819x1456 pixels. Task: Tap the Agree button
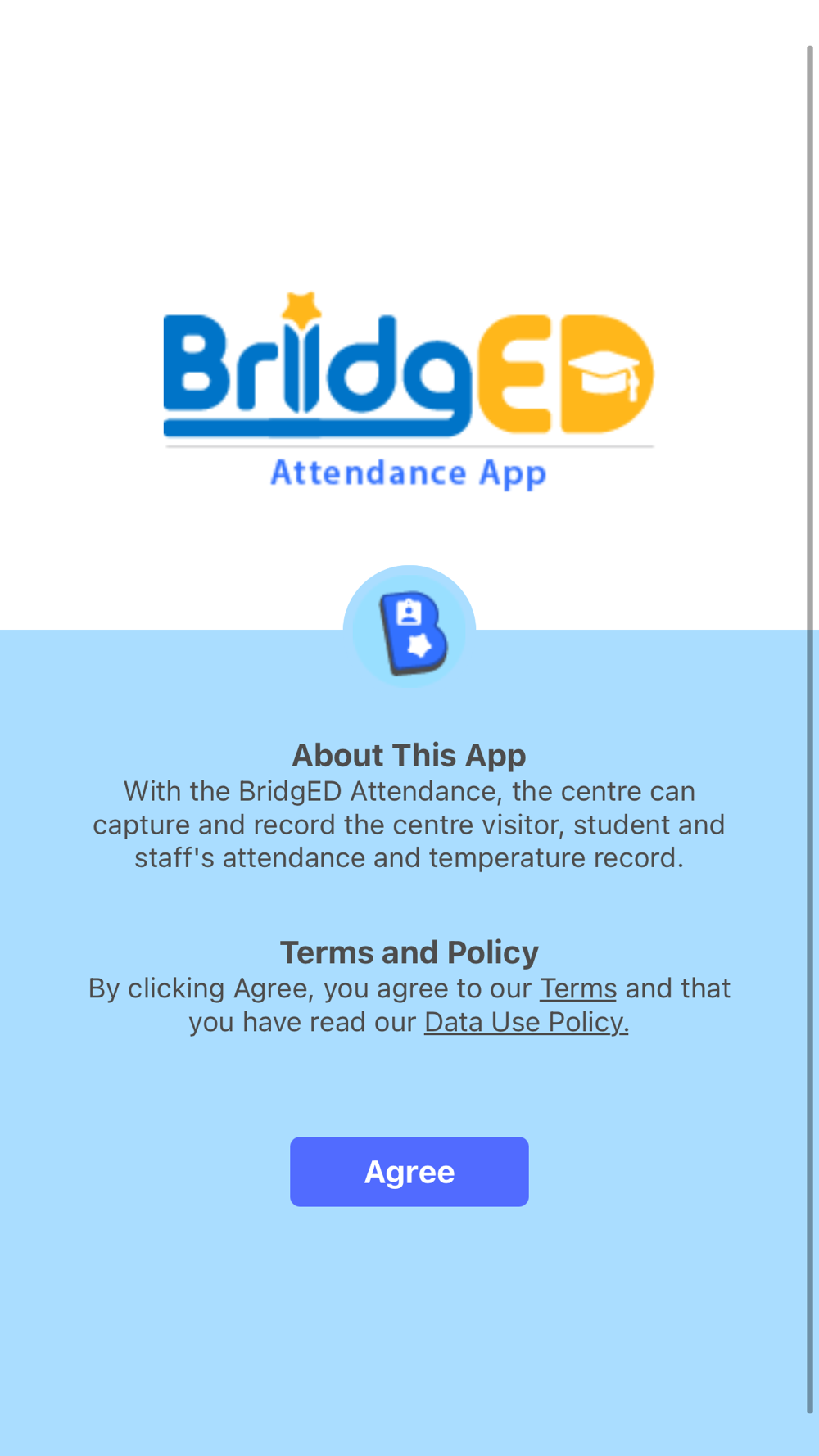pyautogui.click(x=409, y=1171)
